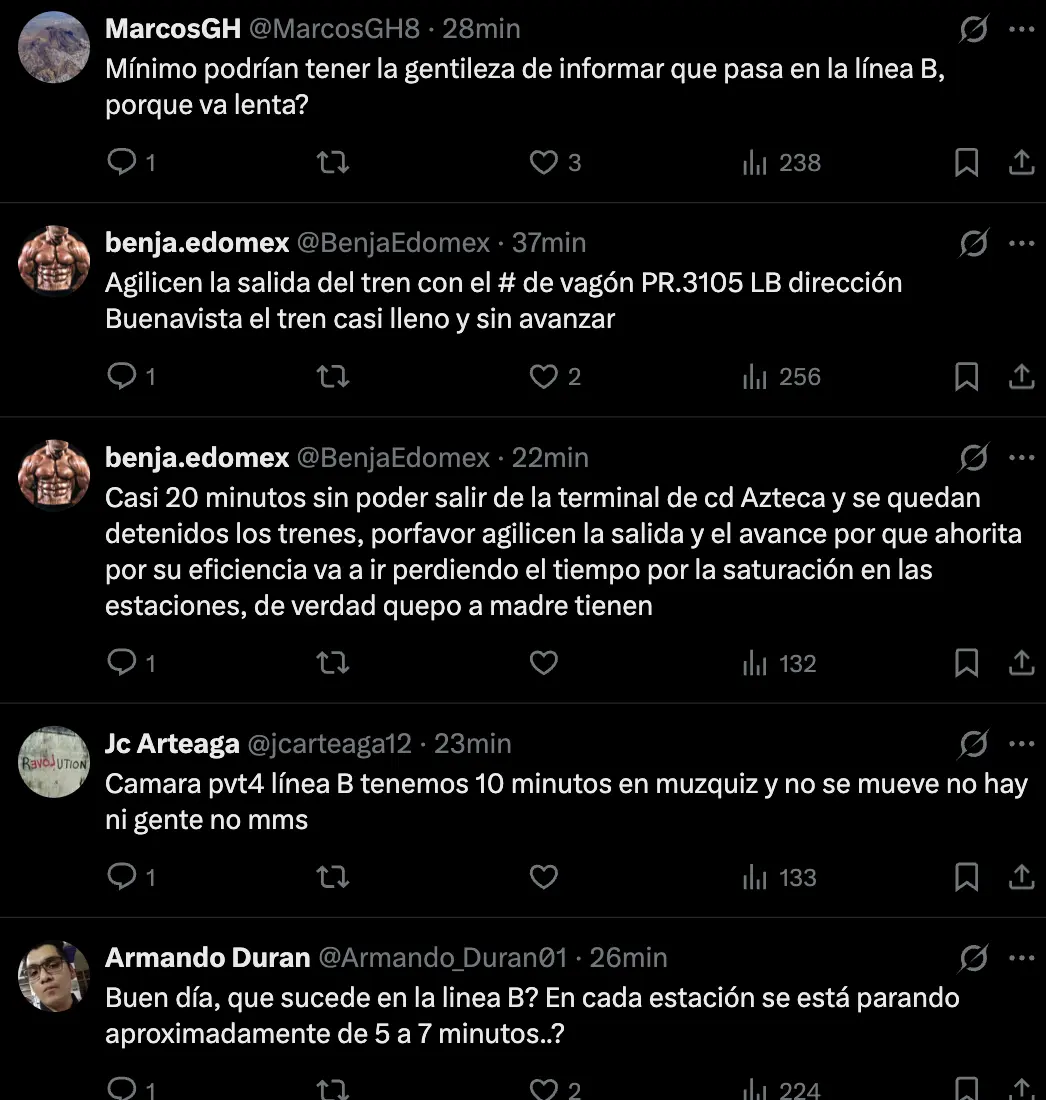1046x1100 pixels.
Task: Open benja.edomex's profile from username
Action: coord(390,243)
